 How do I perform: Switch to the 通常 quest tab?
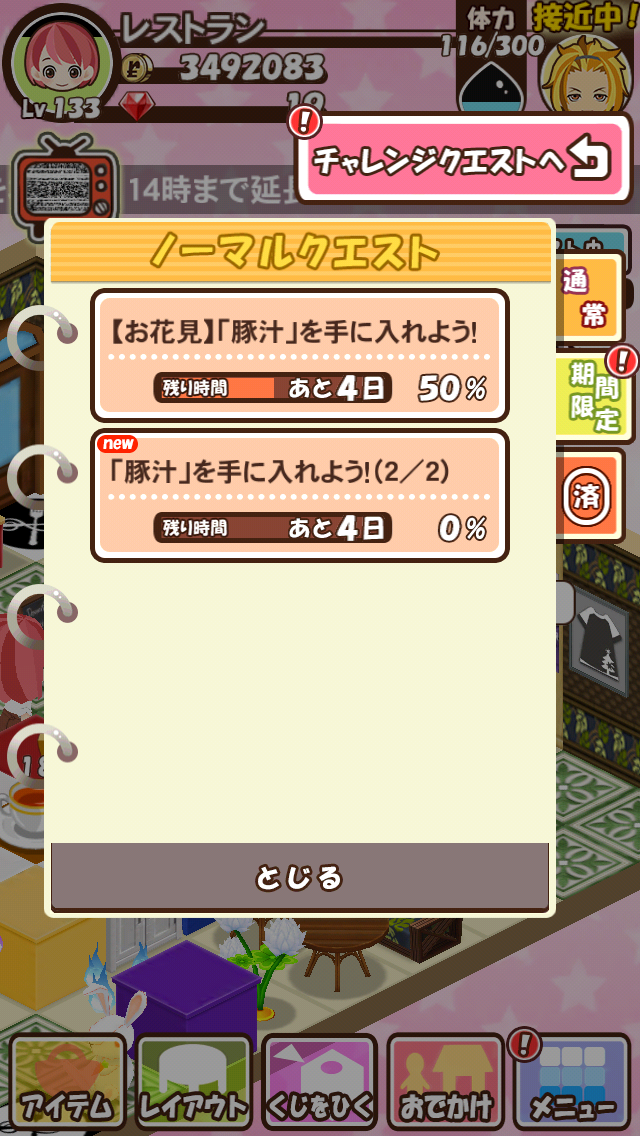(594, 299)
